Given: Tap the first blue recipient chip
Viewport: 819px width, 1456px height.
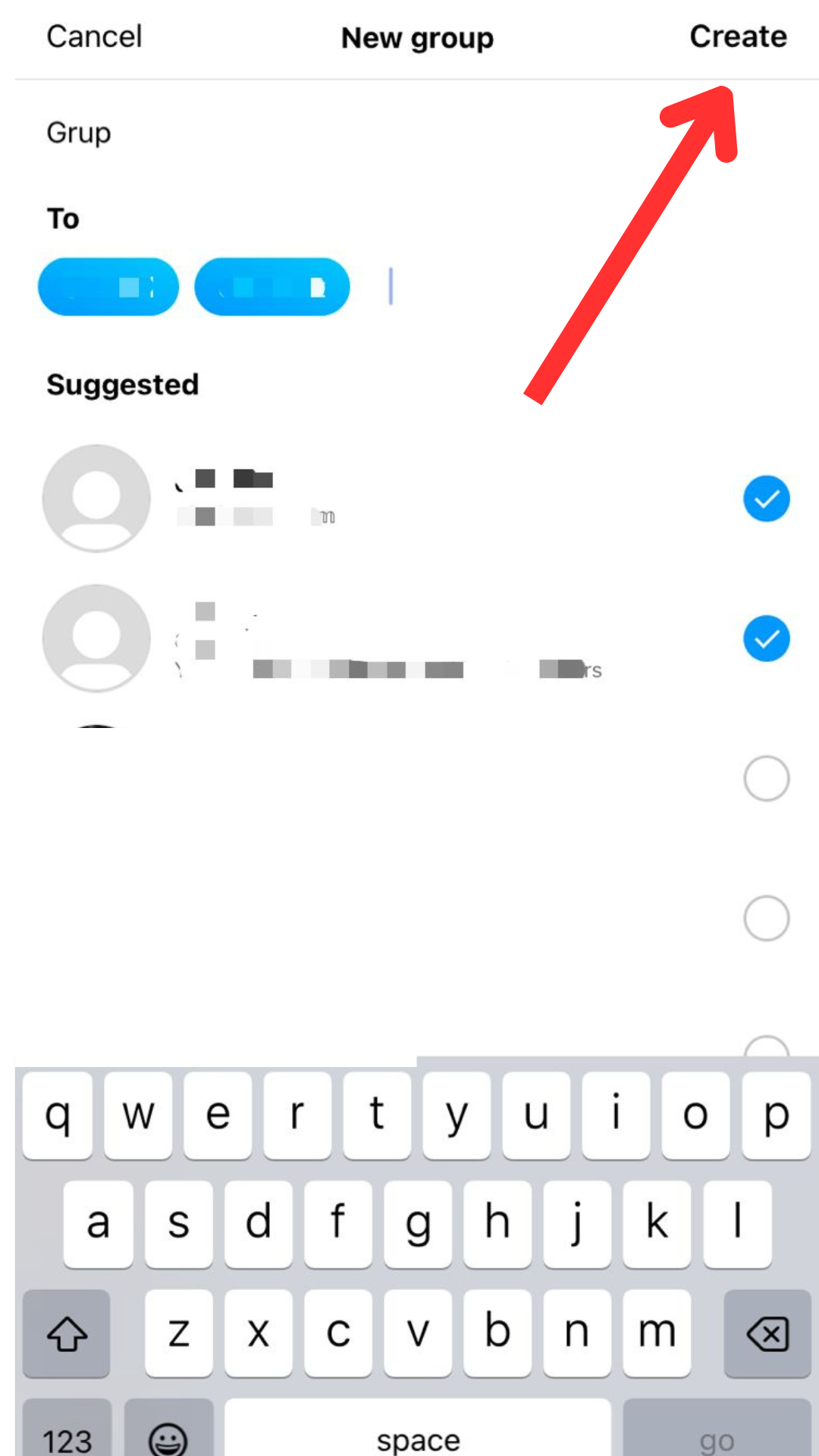Looking at the screenshot, I should click(x=108, y=287).
